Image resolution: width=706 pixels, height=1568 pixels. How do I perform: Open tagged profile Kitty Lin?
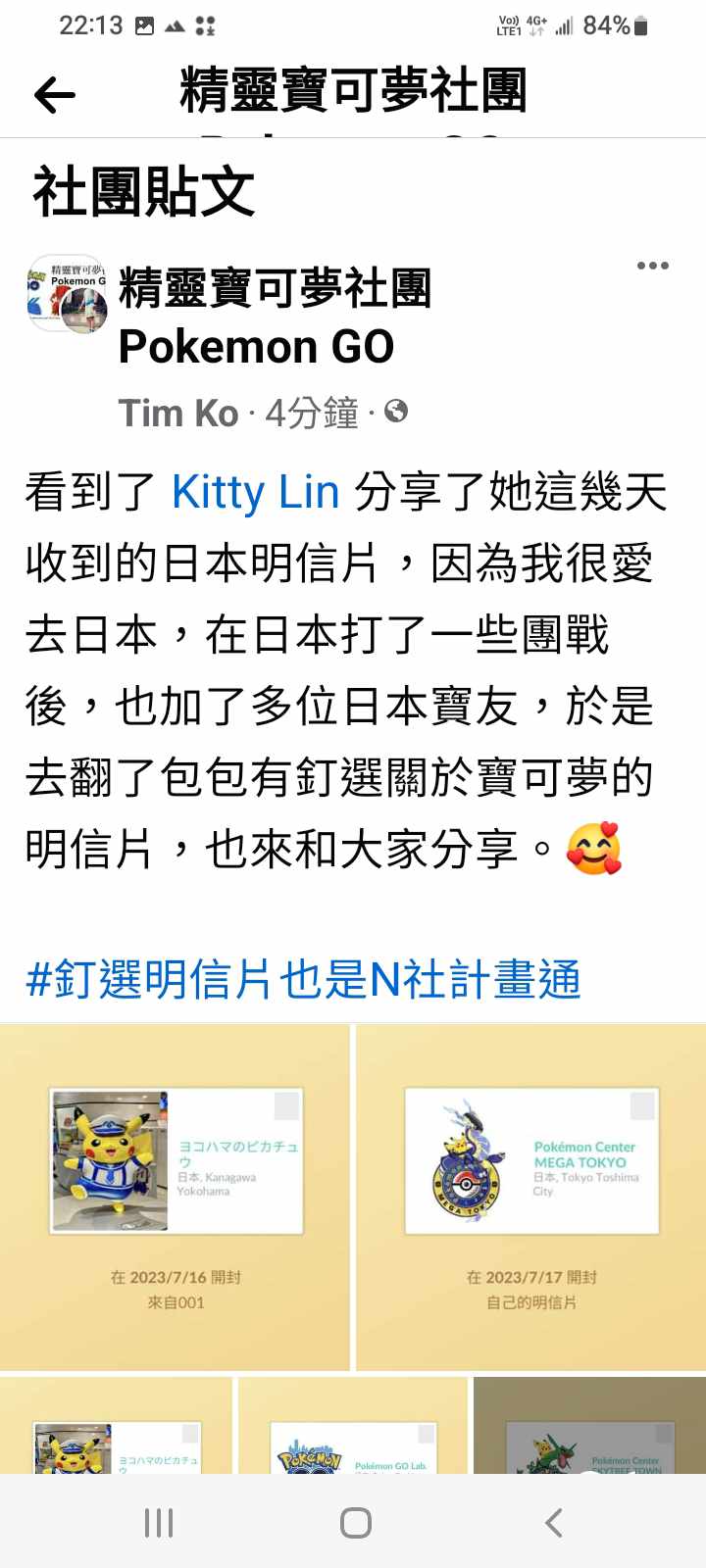point(255,492)
